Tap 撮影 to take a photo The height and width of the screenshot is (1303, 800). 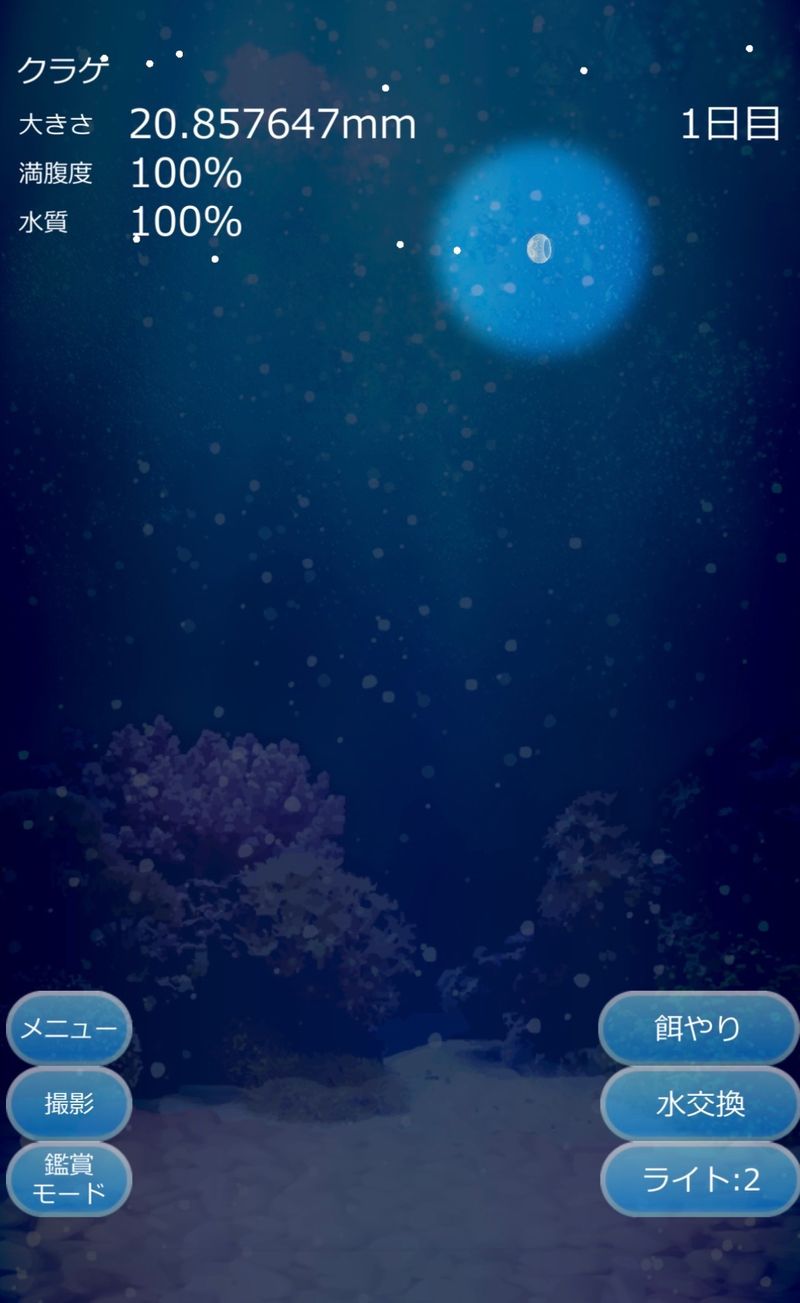pyautogui.click(x=69, y=1104)
